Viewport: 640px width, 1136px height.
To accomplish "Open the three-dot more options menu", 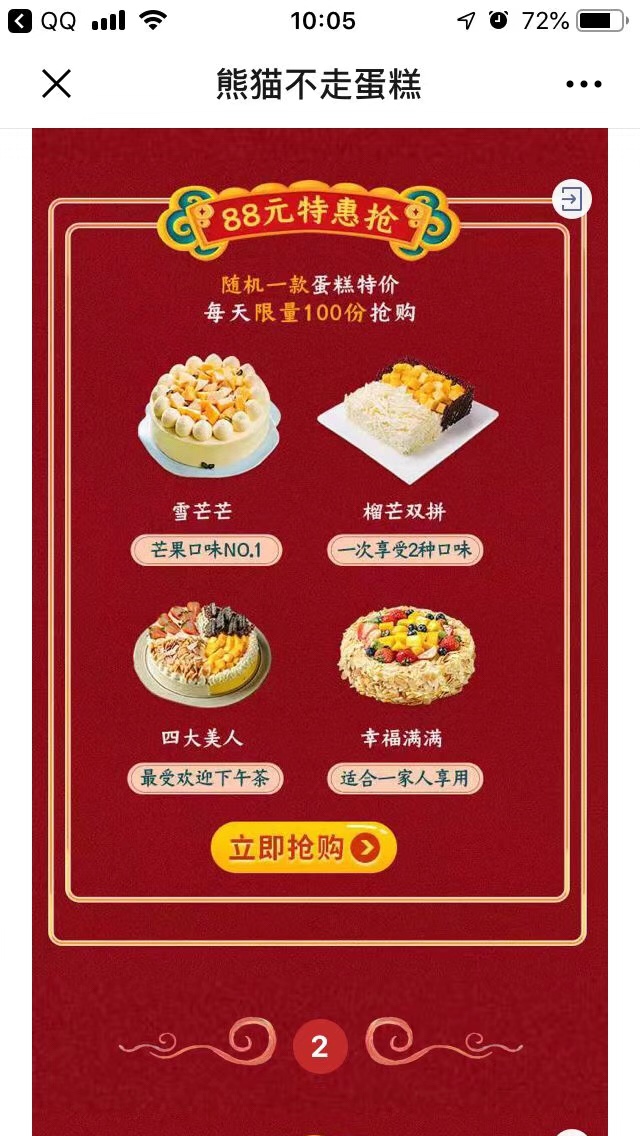I will click(x=583, y=85).
